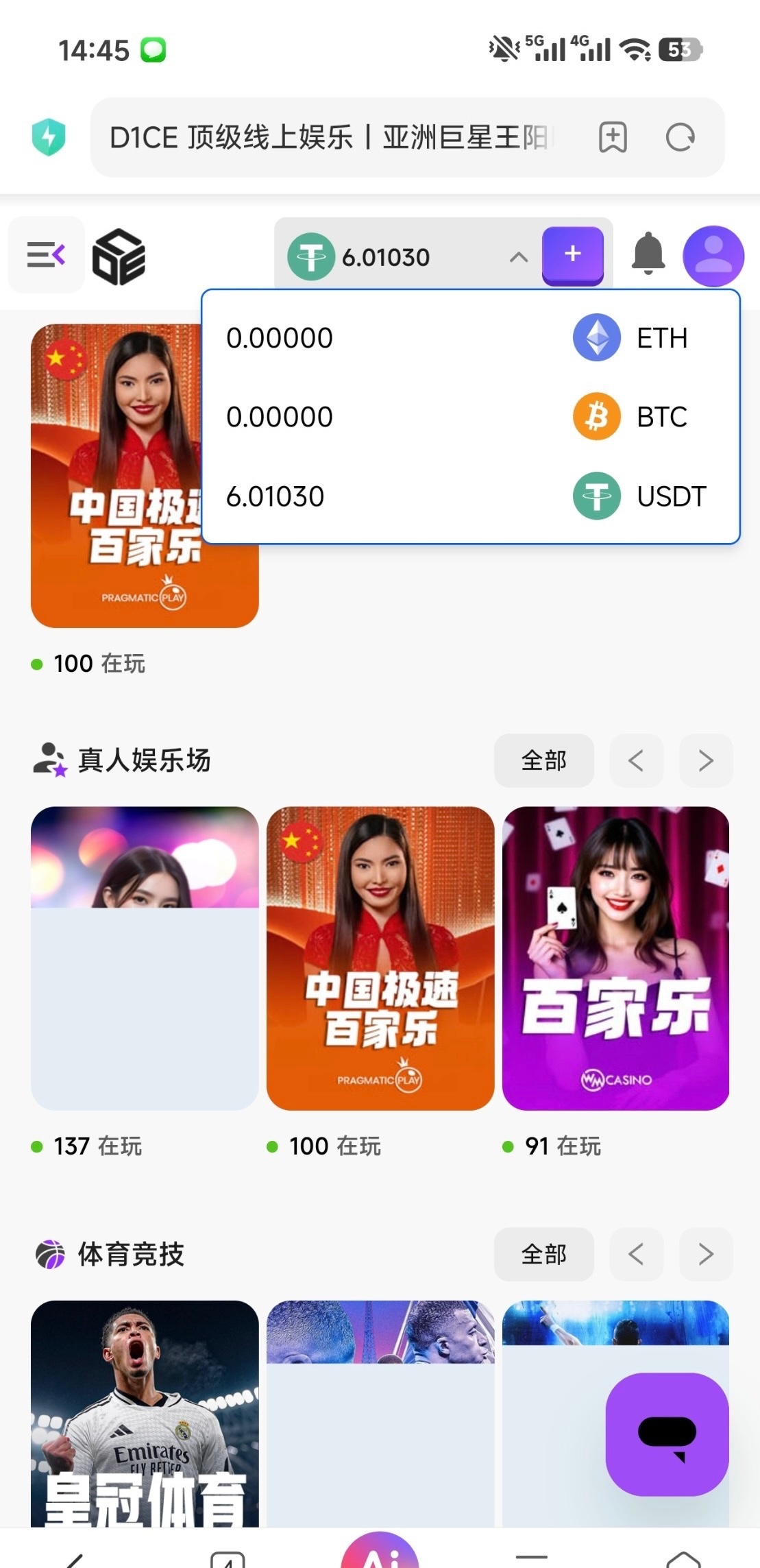View all 体育竞技 games
760x1568 pixels.
click(543, 1254)
